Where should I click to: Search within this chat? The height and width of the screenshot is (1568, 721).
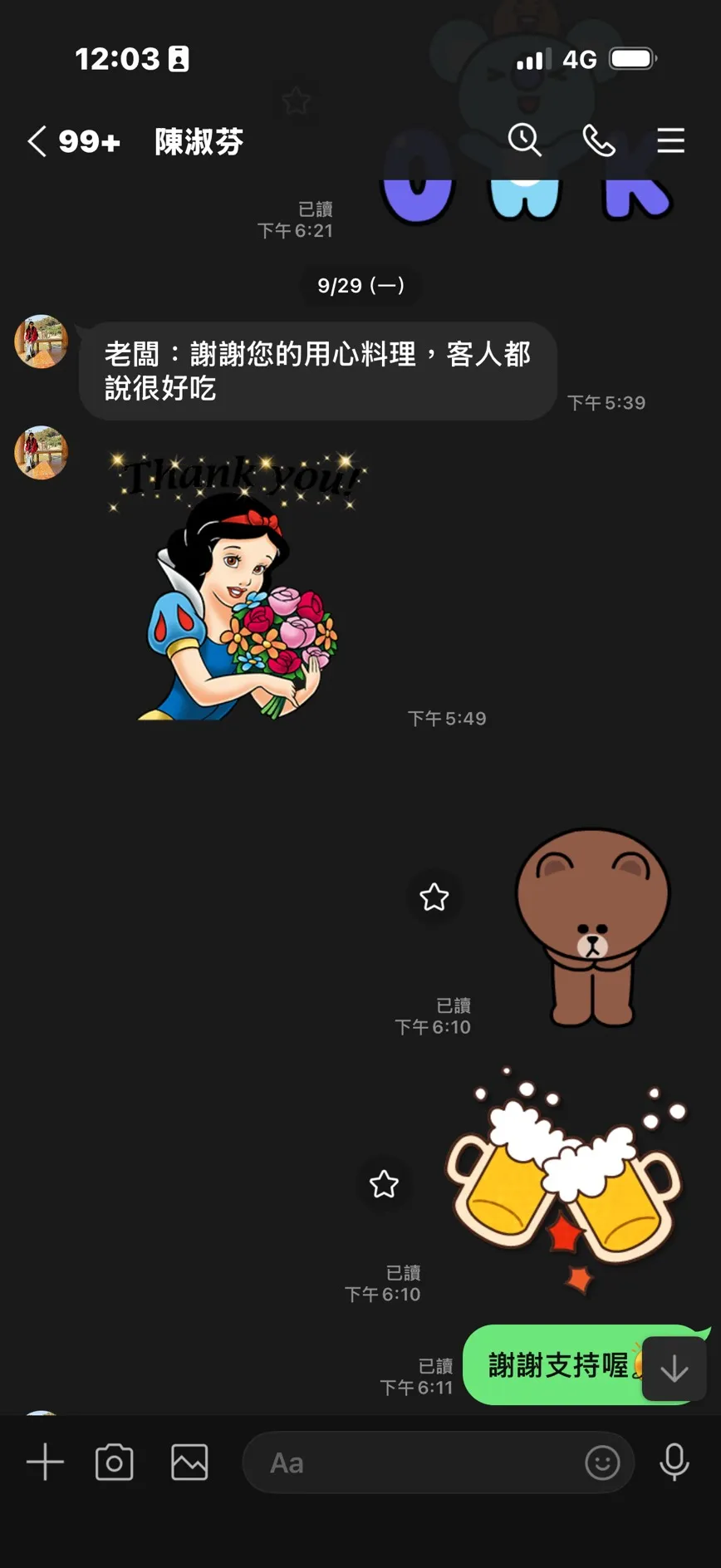524,140
